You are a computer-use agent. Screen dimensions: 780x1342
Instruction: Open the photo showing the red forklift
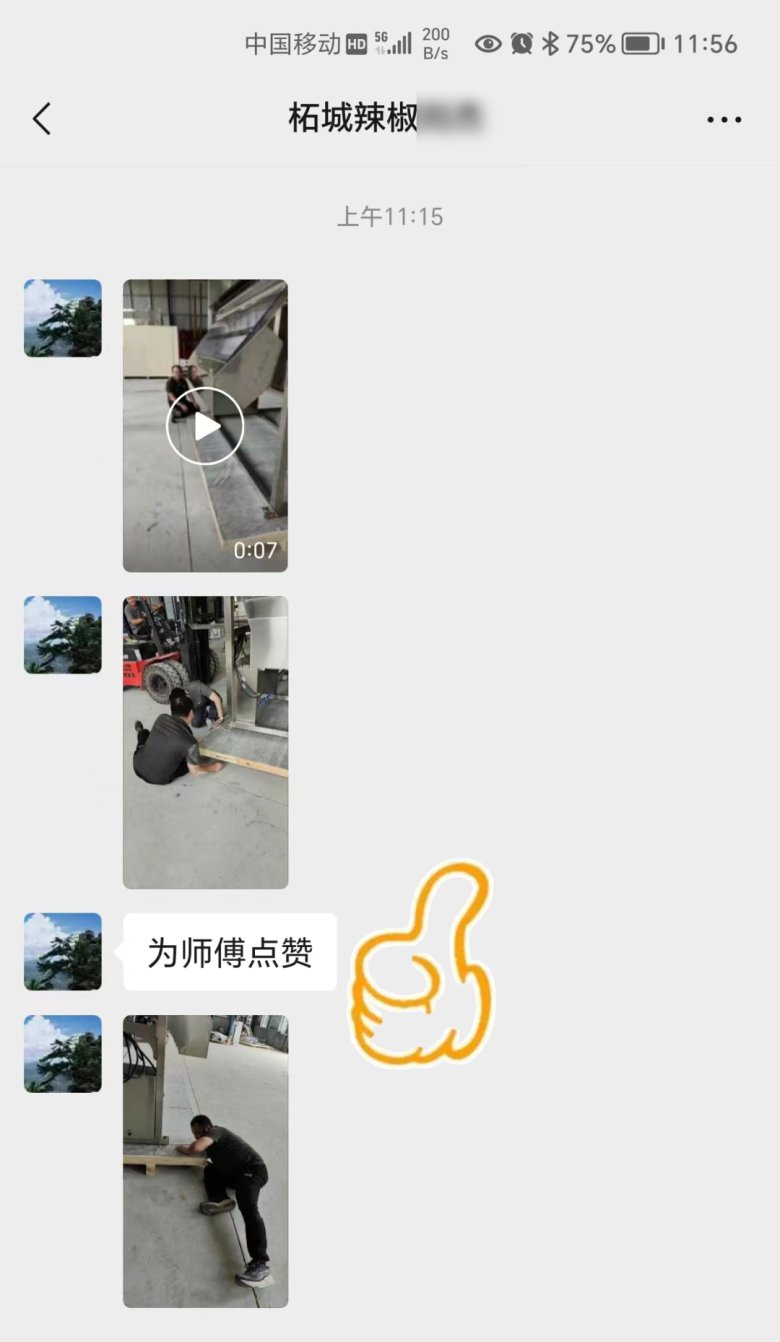pos(205,742)
